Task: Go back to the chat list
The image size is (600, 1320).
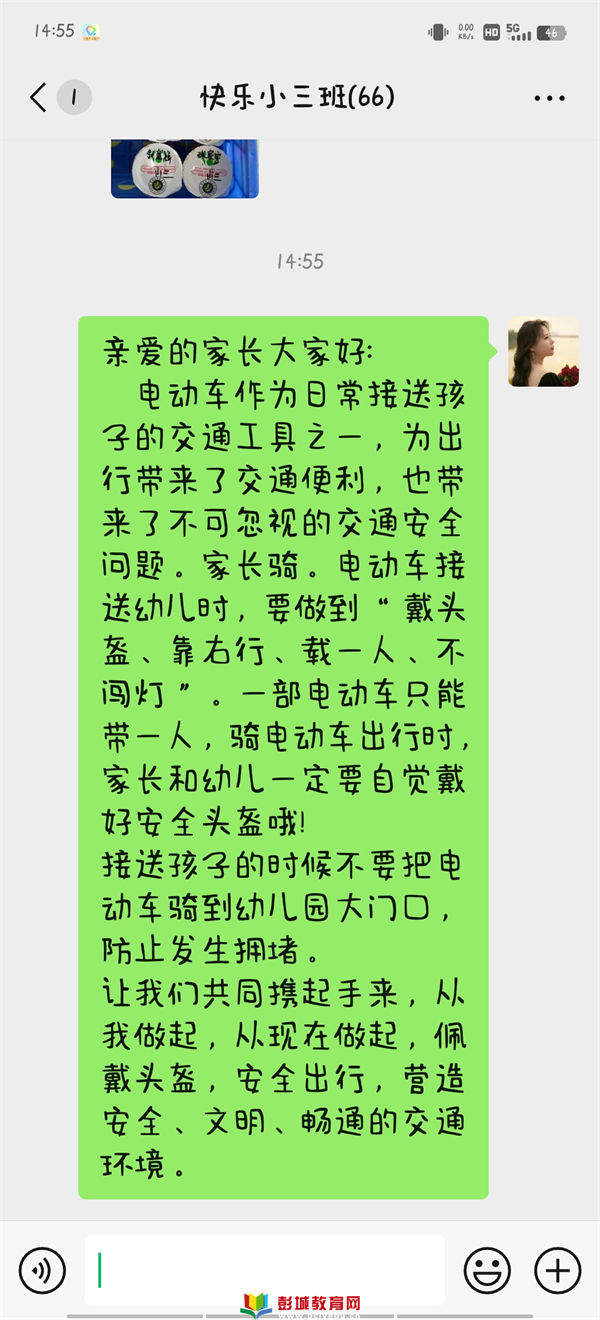Action: click(39, 98)
